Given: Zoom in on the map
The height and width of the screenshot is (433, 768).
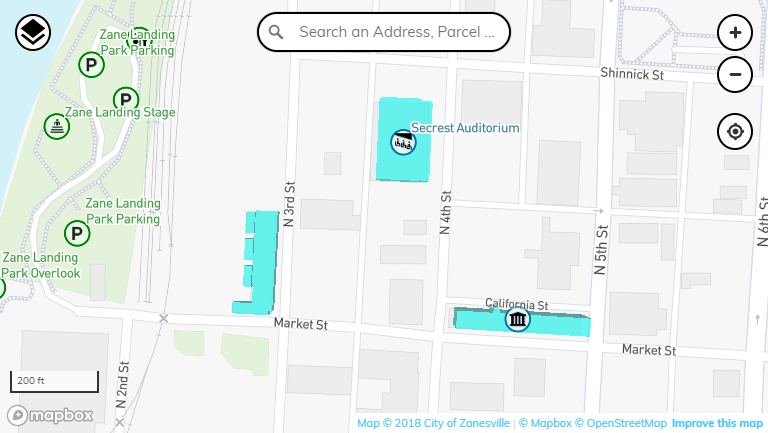Looking at the screenshot, I should click(x=735, y=33).
